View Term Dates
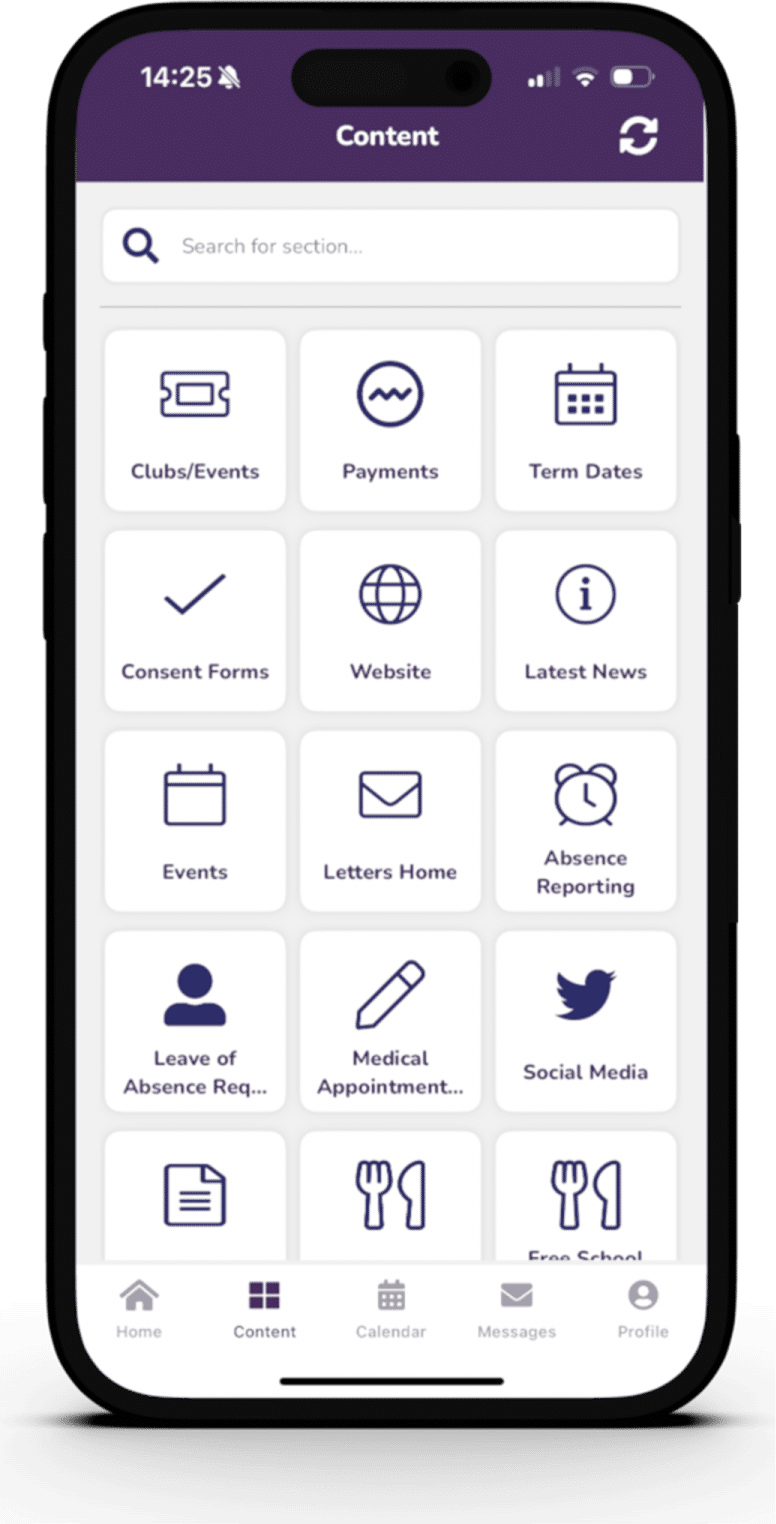Screen dimensions: 776x1524 [585, 420]
